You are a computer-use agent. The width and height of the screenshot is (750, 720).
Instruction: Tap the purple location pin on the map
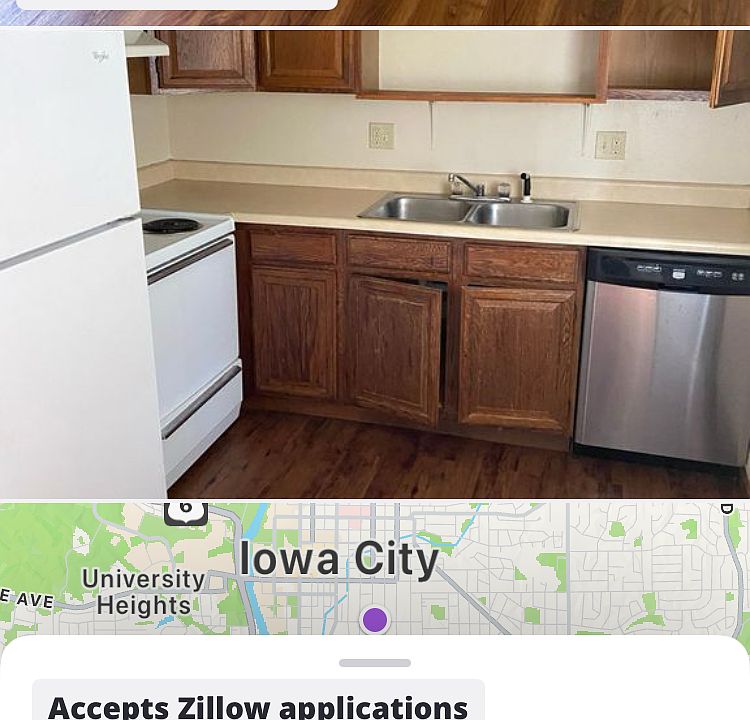tap(374, 619)
